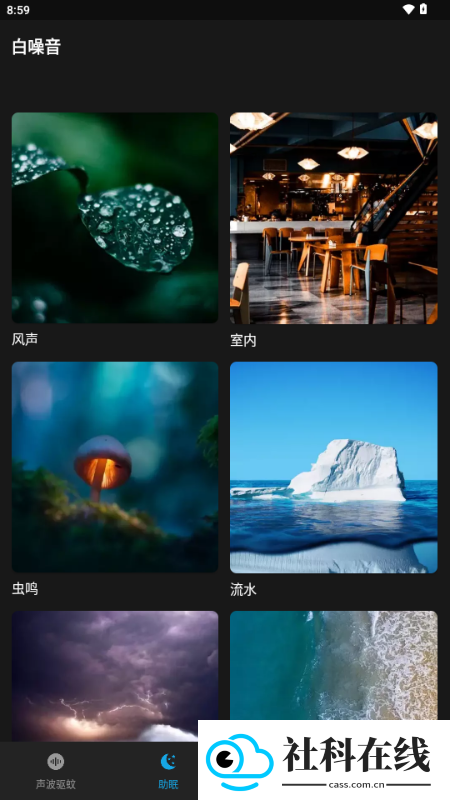Switch to the 声波驱蚊 tab
The width and height of the screenshot is (450, 800).
click(x=56, y=771)
